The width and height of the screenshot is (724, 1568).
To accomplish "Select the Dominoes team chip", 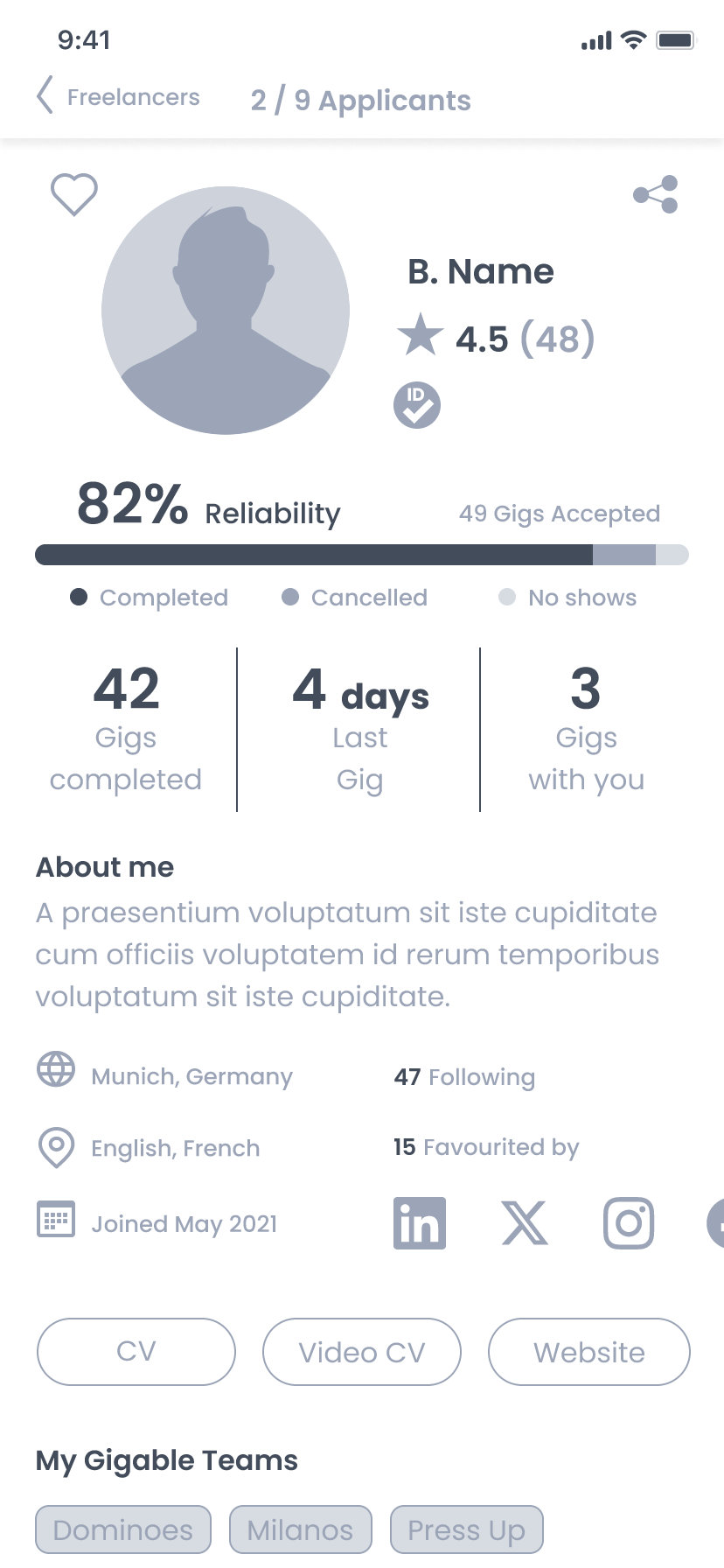I will tap(123, 1529).
